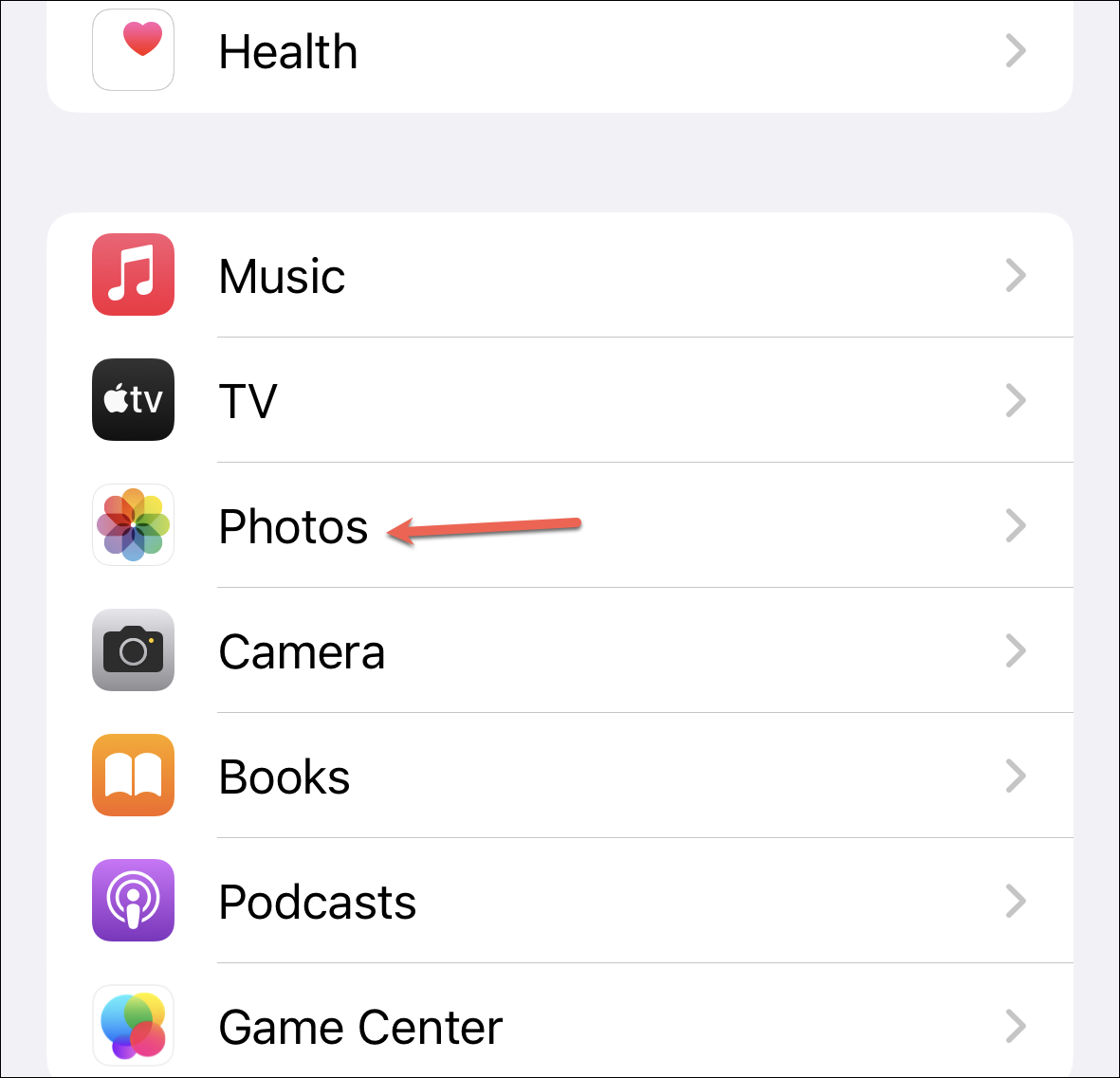Open Camera settings
The width and height of the screenshot is (1120, 1078).
click(302, 651)
